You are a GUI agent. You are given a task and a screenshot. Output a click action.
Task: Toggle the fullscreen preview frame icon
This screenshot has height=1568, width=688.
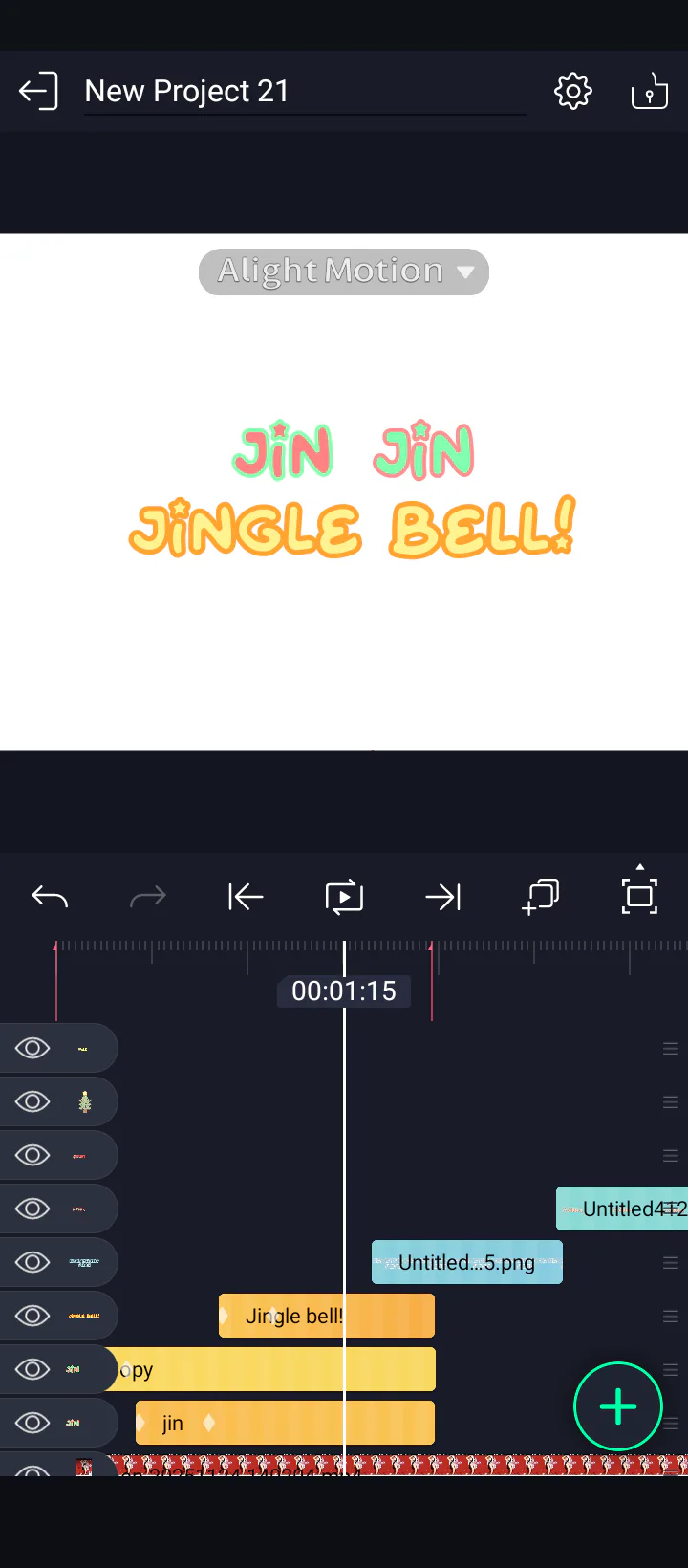coord(639,895)
